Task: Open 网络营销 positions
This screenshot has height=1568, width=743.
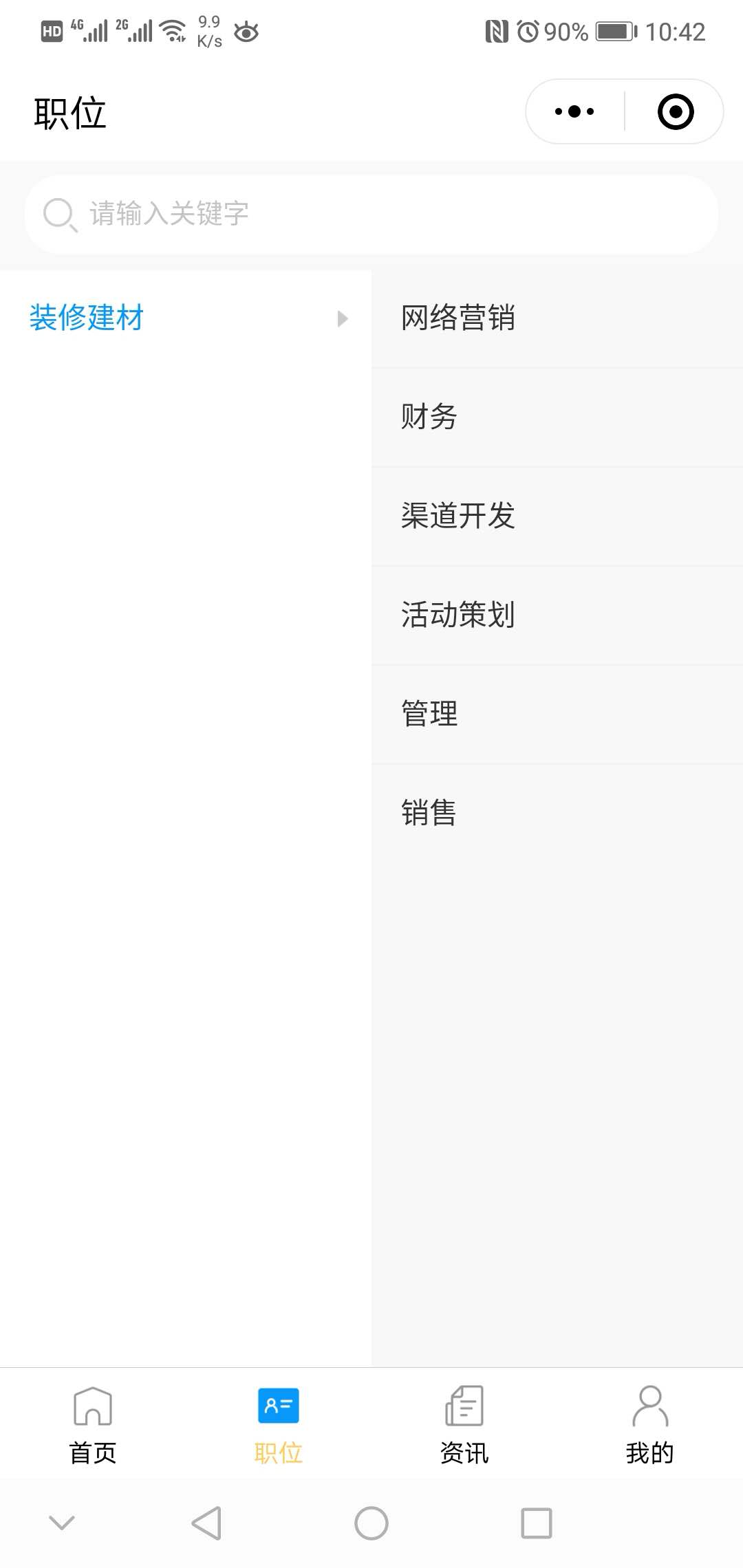Action: click(x=557, y=318)
